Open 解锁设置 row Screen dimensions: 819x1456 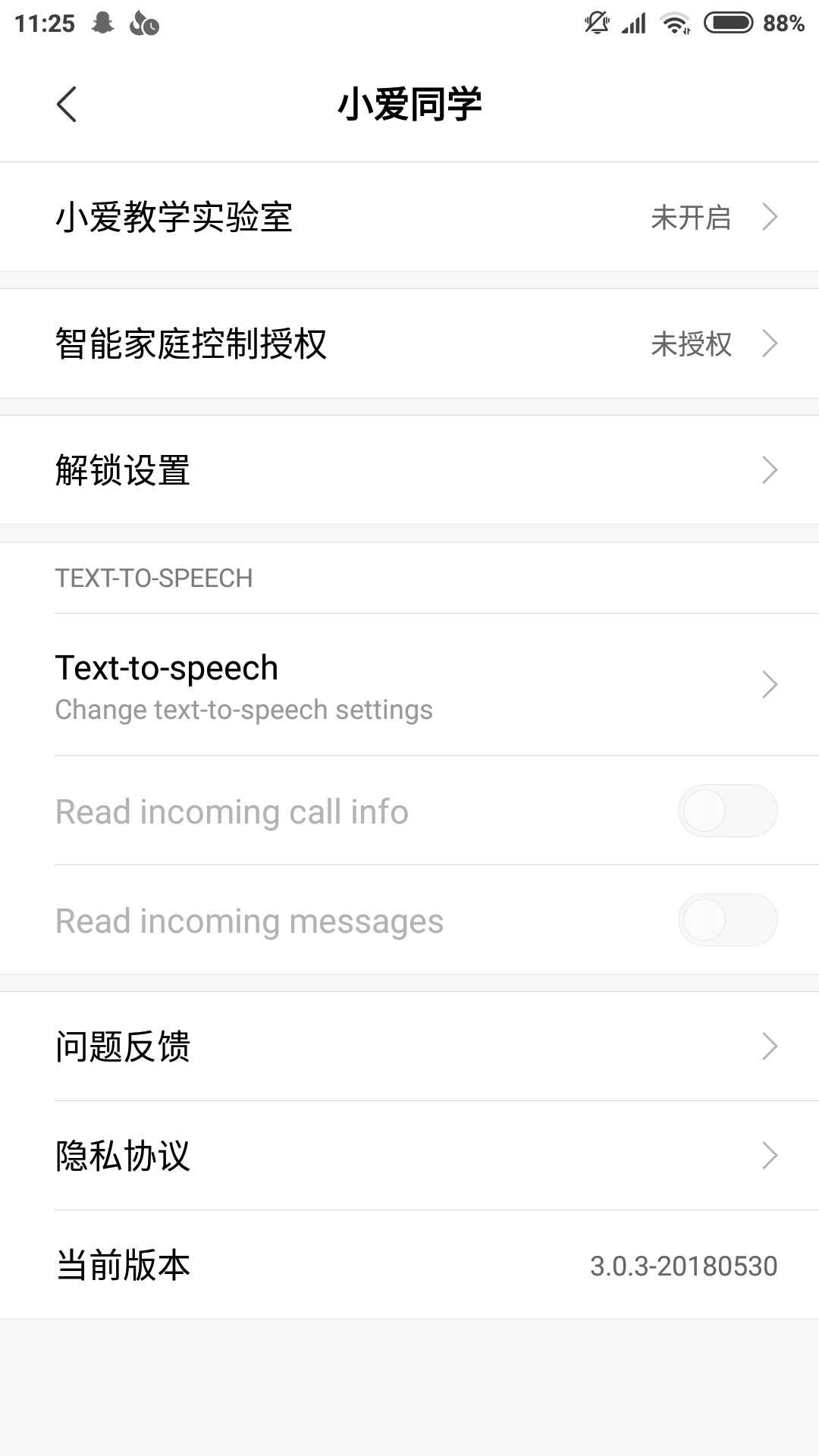point(409,470)
